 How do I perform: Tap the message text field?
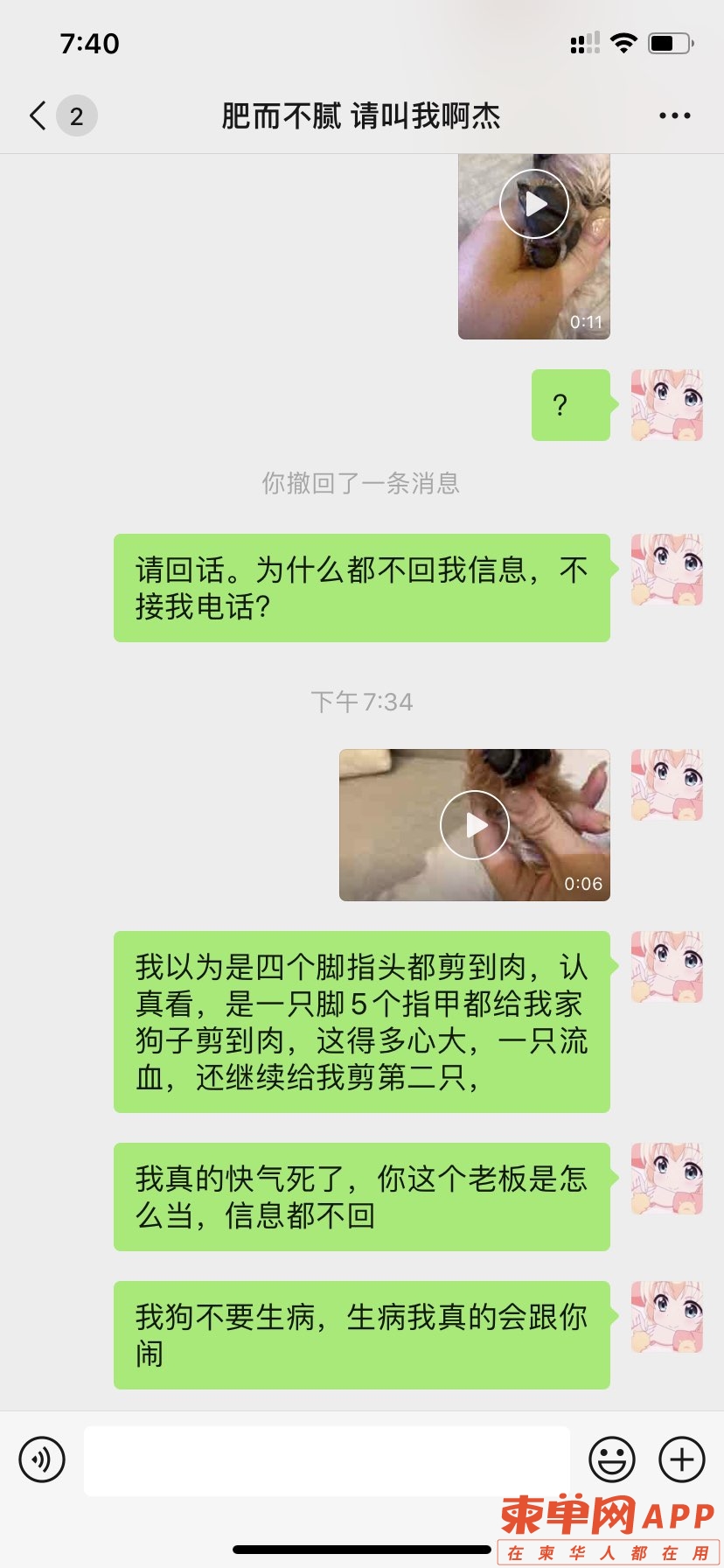click(327, 1459)
